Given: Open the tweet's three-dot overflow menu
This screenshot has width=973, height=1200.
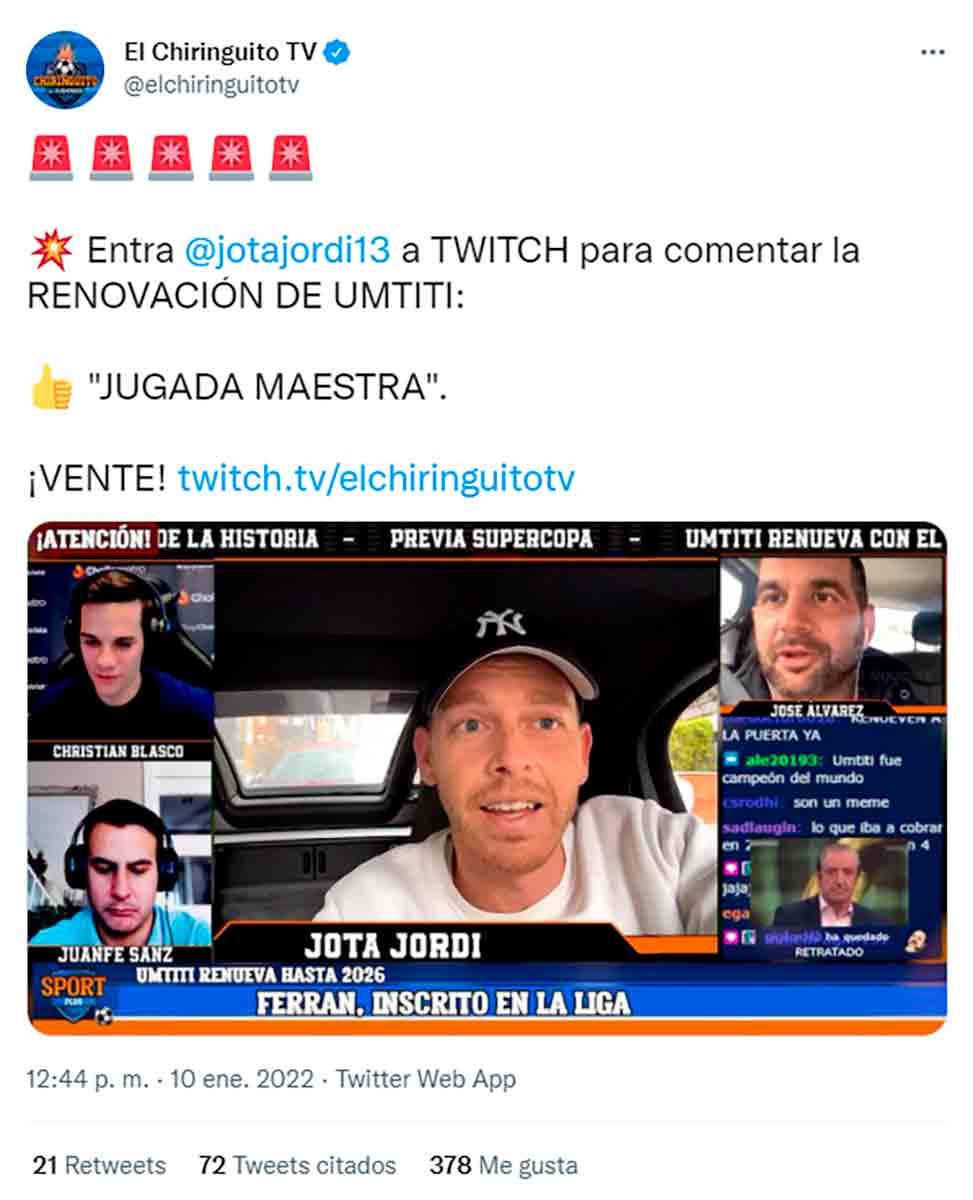Looking at the screenshot, I should click(x=932, y=52).
